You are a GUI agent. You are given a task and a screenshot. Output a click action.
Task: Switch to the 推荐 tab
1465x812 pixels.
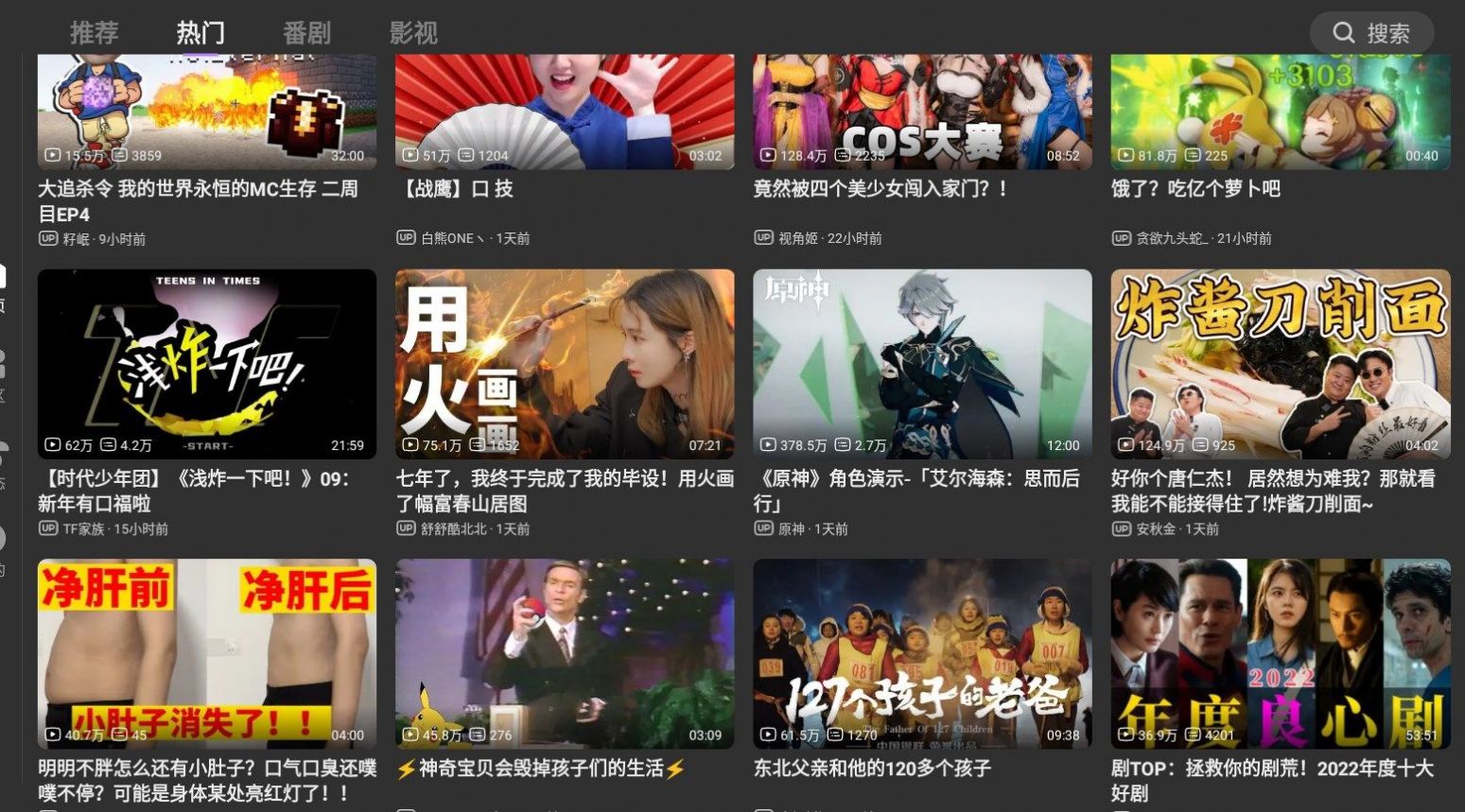tap(94, 33)
